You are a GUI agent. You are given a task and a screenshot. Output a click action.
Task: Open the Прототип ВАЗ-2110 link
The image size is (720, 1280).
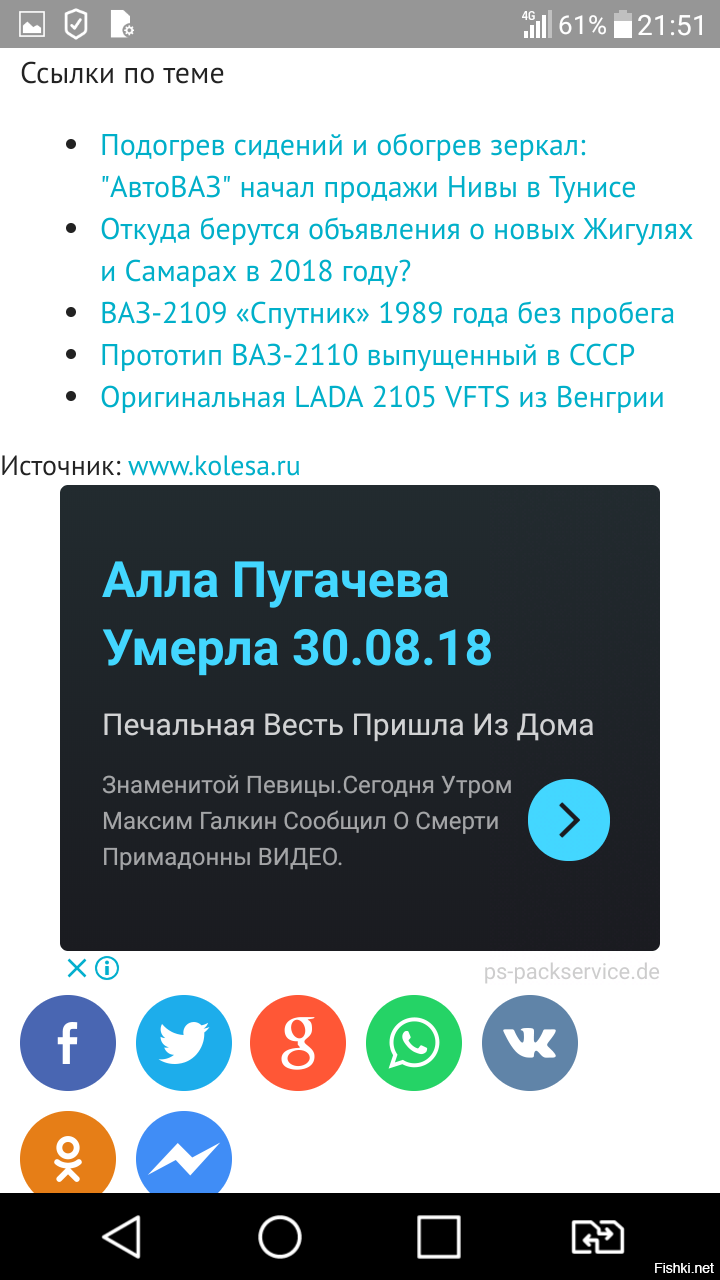(367, 355)
